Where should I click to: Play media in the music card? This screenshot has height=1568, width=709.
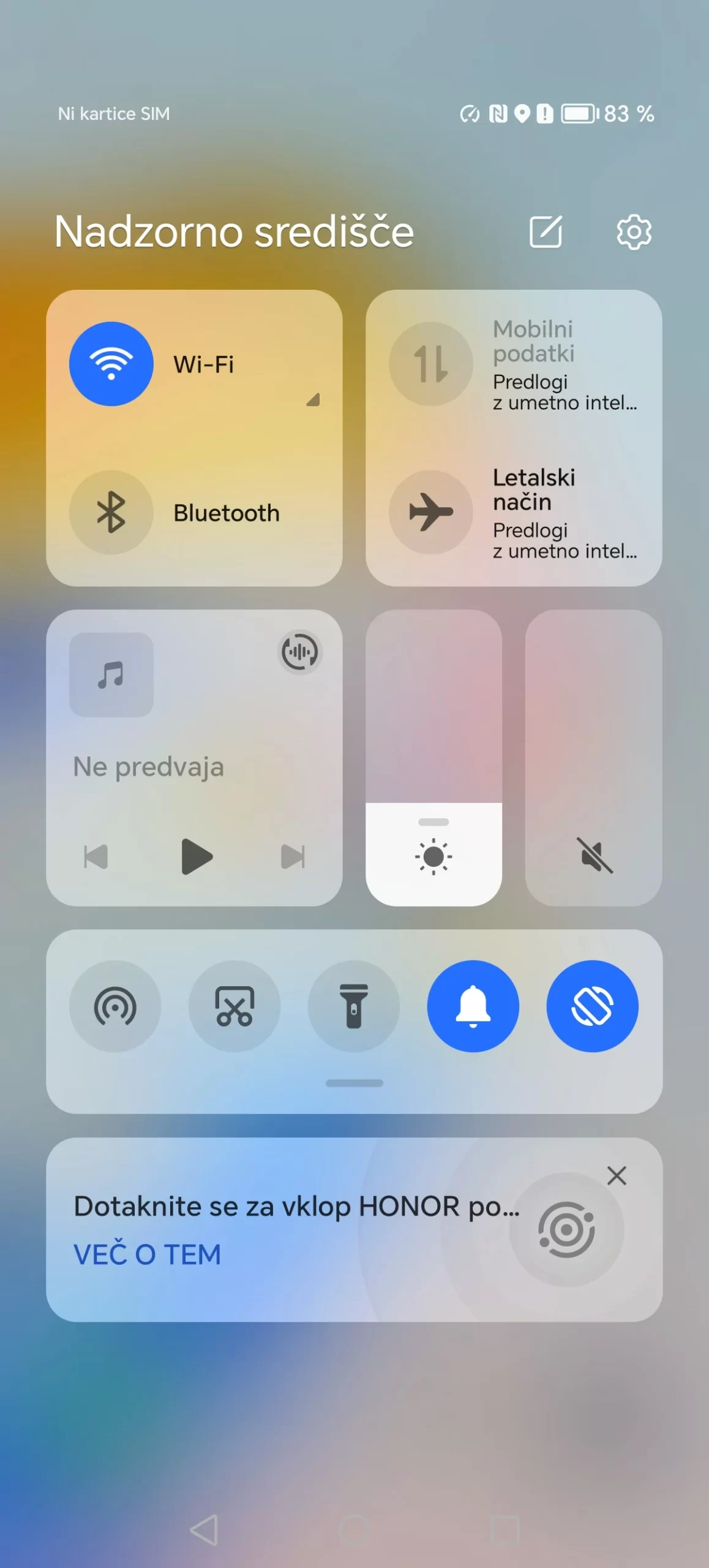197,856
